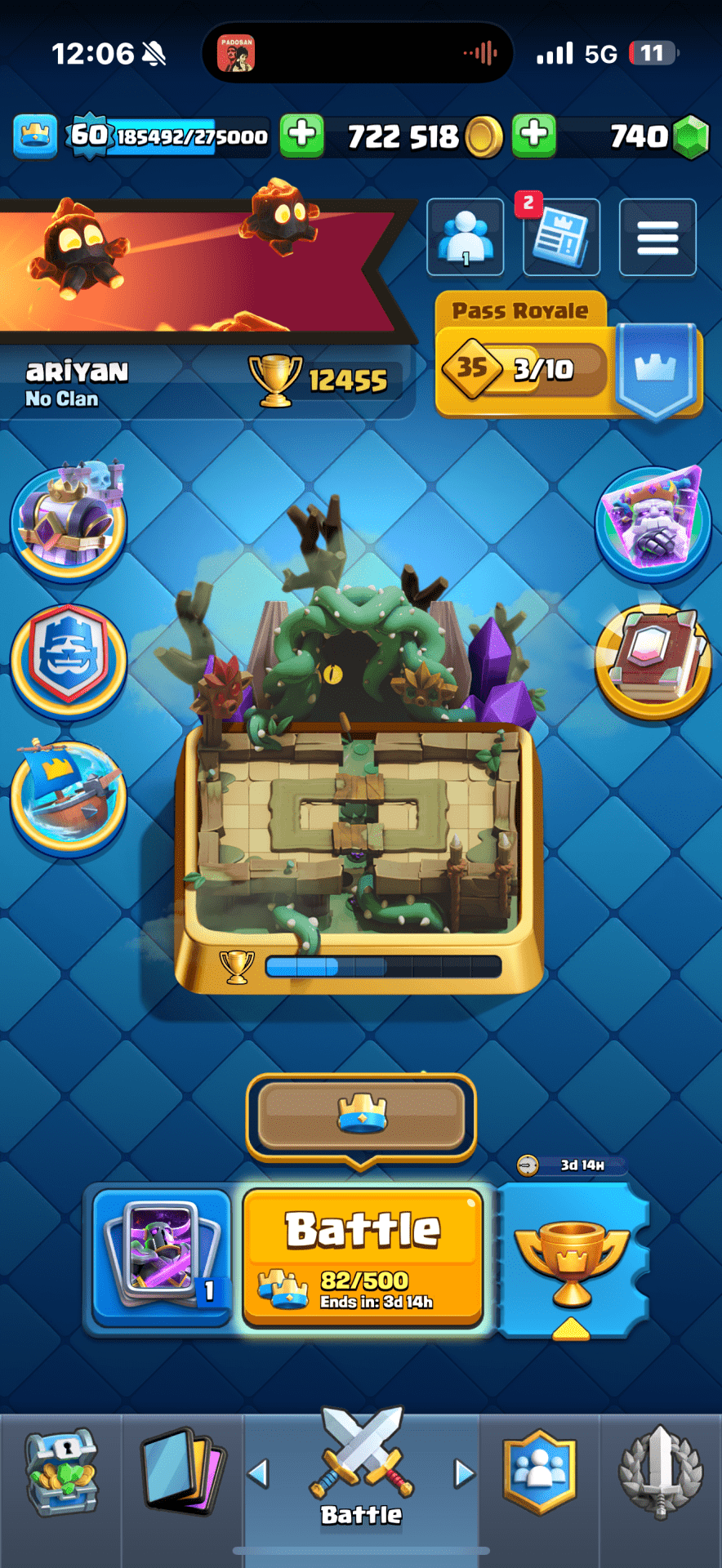
Task: Switch to the events sword tab
Action: point(660,1474)
